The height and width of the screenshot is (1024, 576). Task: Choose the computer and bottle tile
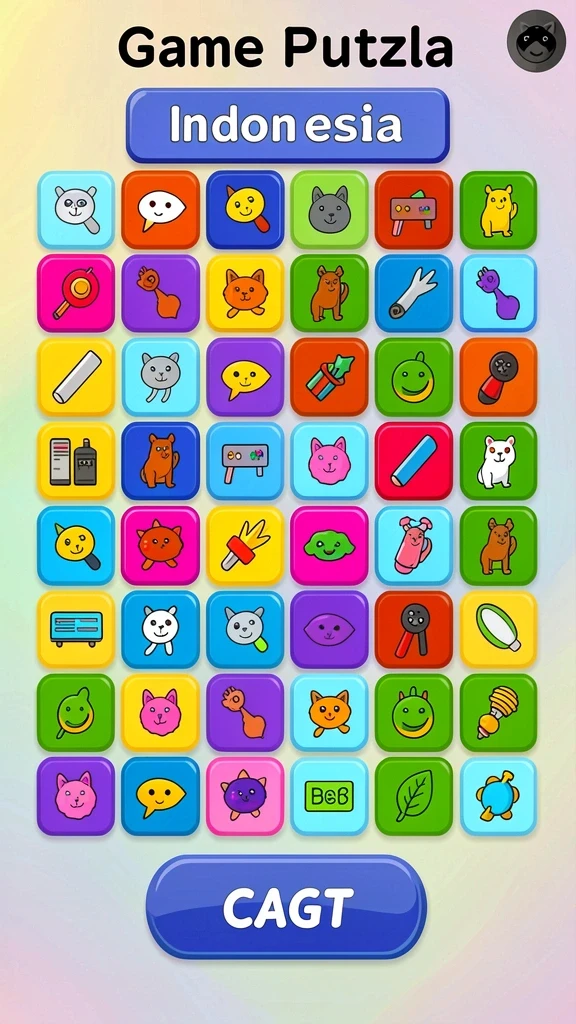pyautogui.click(x=76, y=461)
